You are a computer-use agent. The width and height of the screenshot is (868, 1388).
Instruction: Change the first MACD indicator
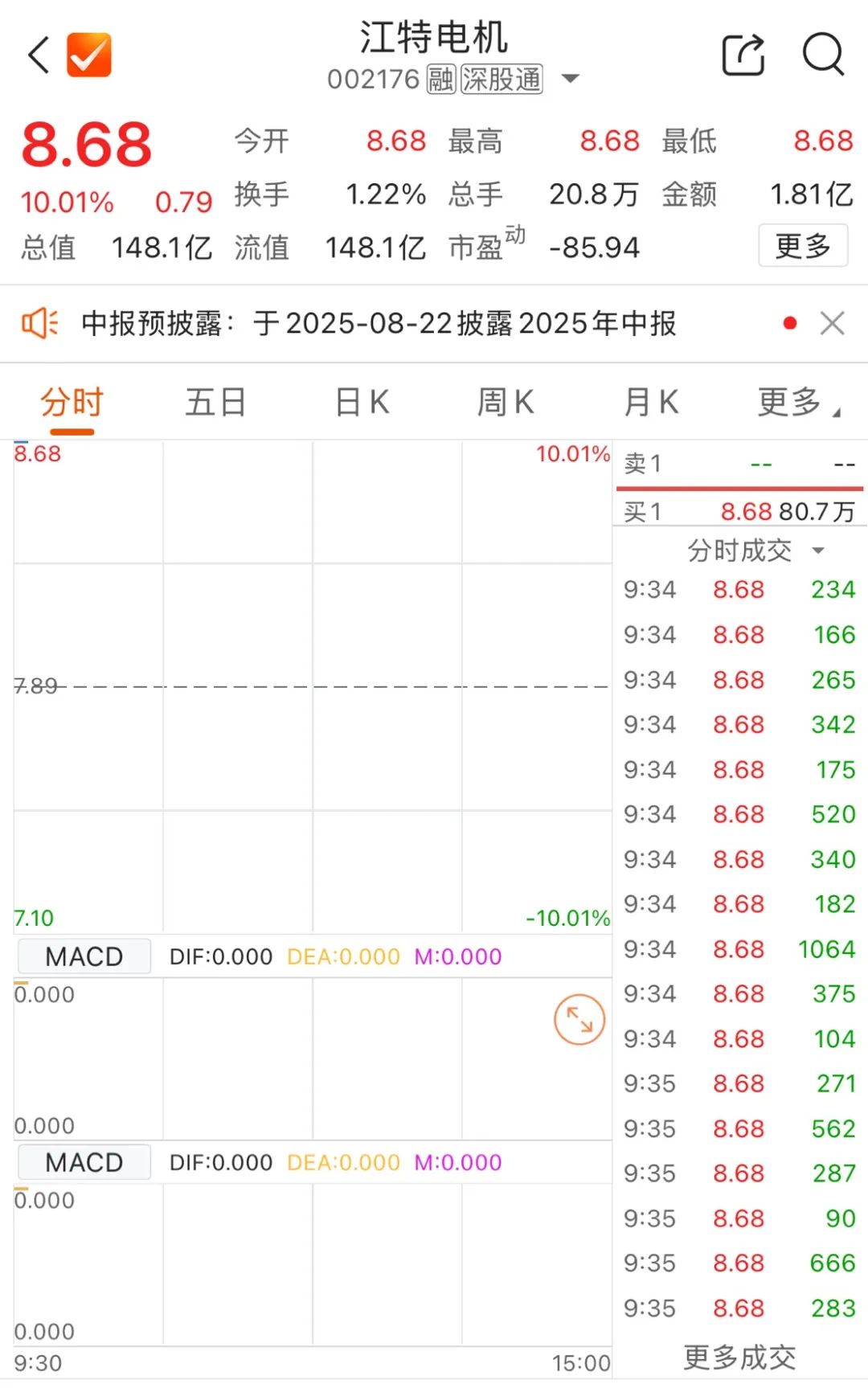tap(84, 956)
